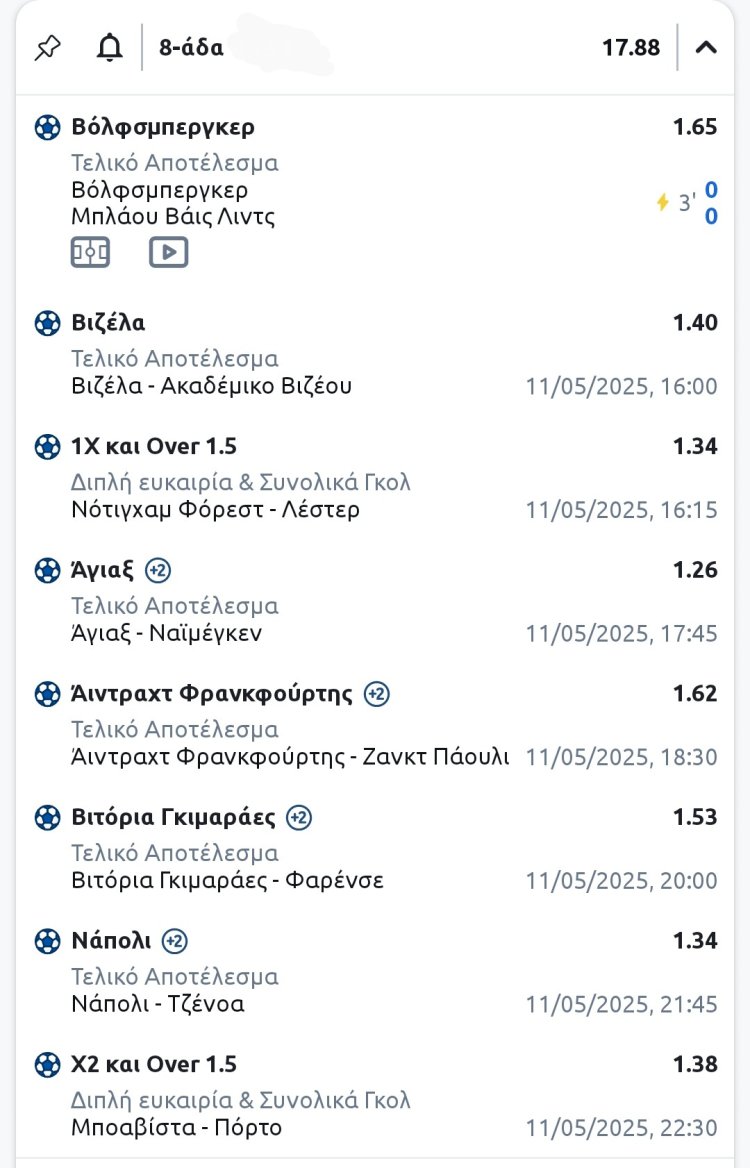Pin the 8-άδα bet slip

point(47,47)
